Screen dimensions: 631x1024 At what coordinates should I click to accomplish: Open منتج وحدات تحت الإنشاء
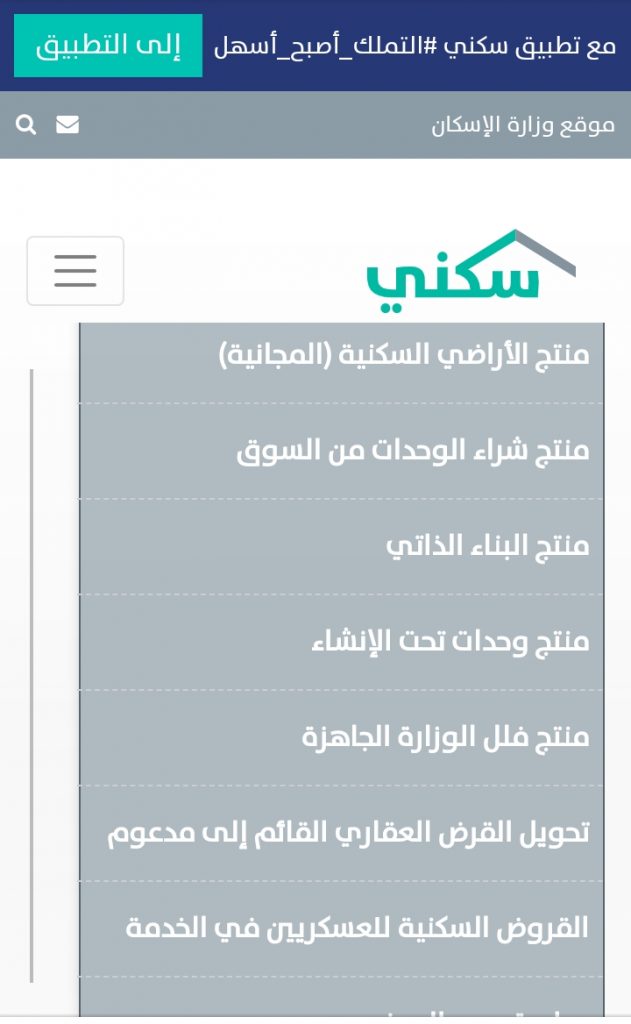point(341,642)
